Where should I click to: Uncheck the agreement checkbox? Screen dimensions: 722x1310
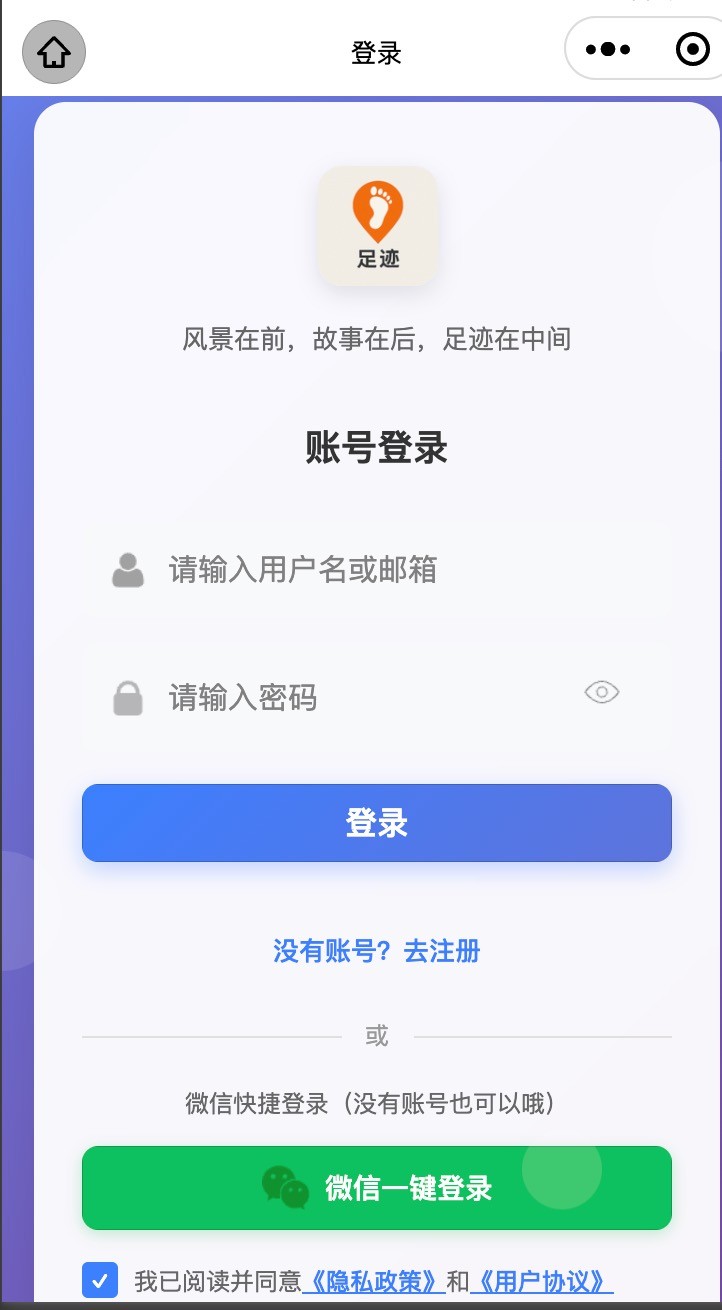tap(100, 1281)
